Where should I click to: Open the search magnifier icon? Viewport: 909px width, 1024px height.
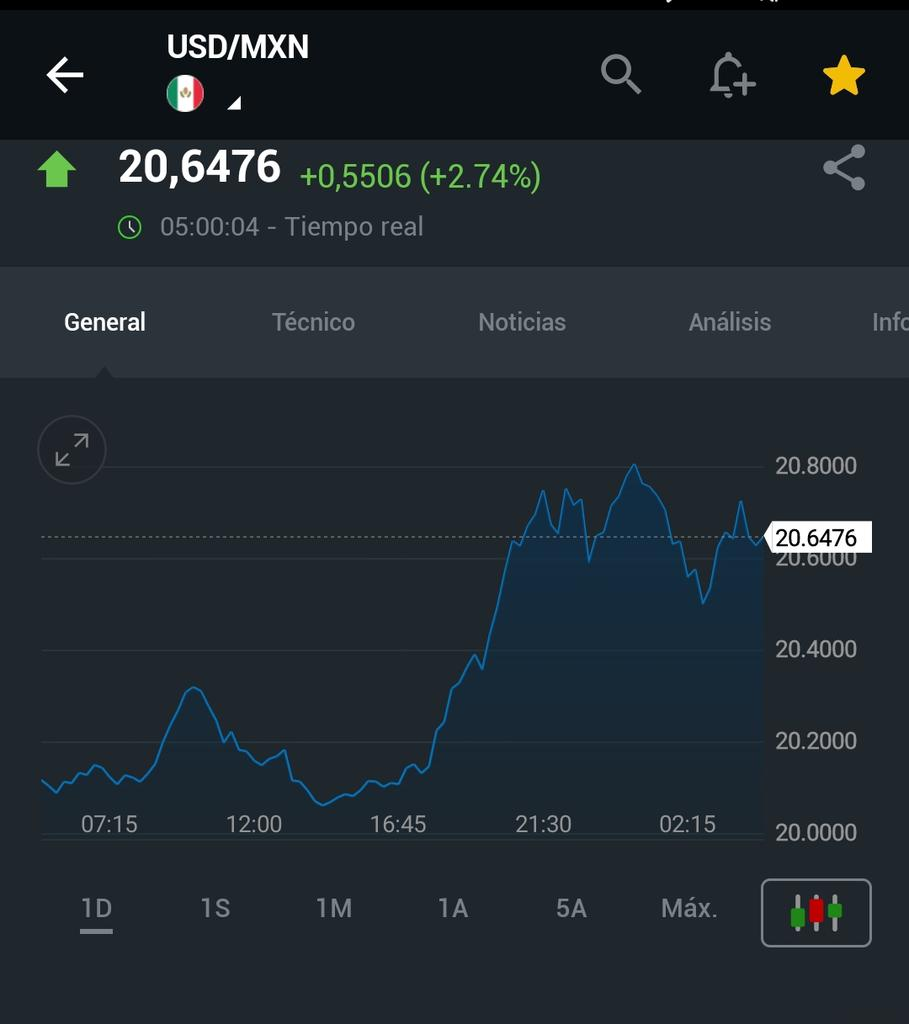(620, 75)
